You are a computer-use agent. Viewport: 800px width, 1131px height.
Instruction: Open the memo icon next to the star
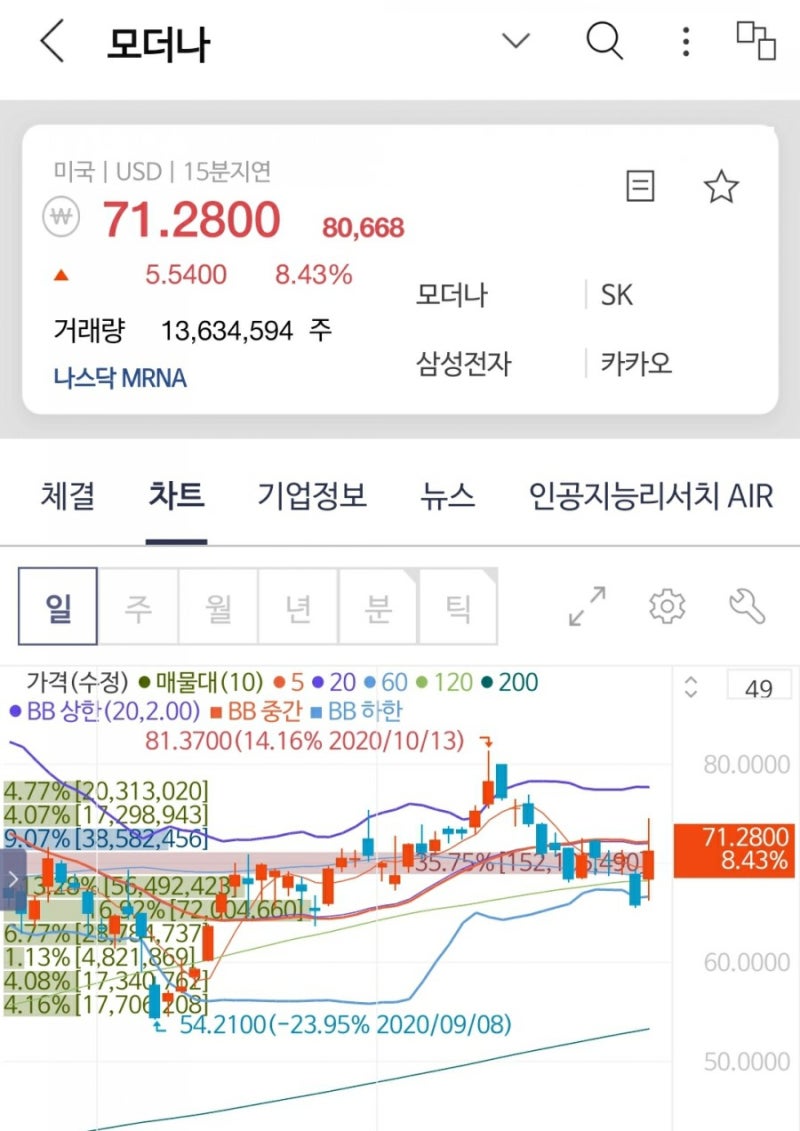click(640, 187)
